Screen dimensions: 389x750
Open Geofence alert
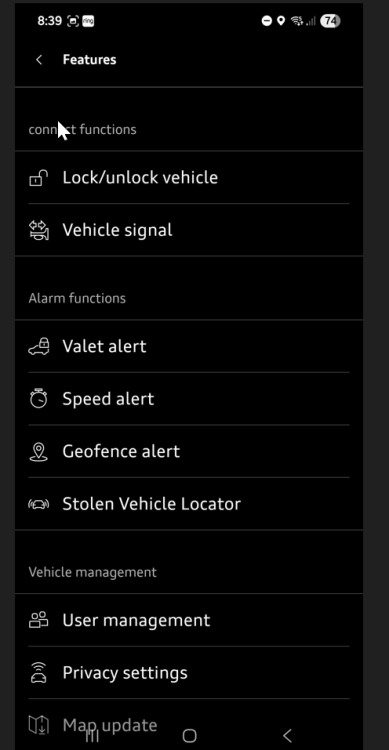point(189,452)
